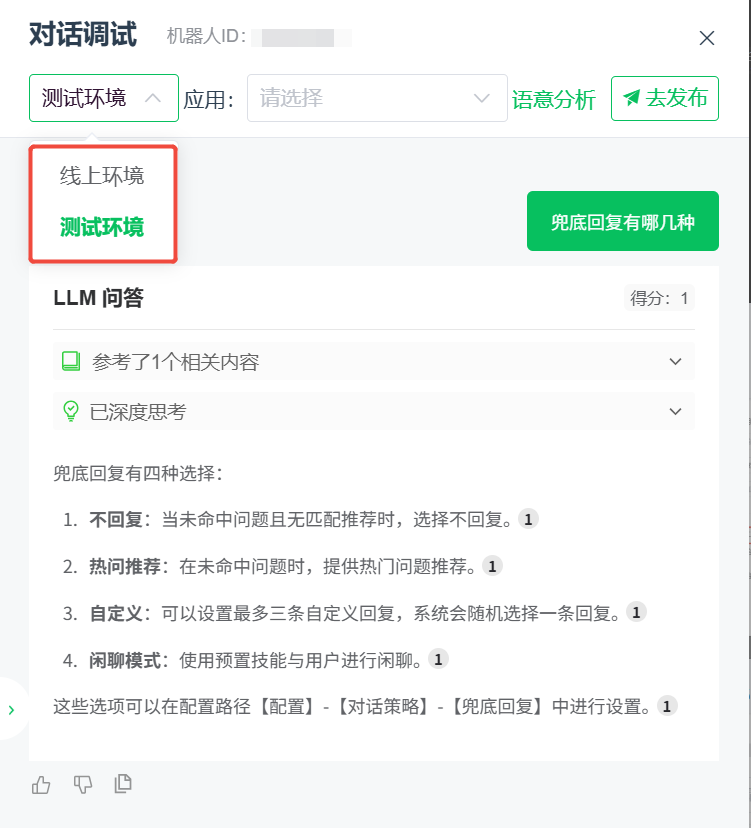751x828 pixels.
Task: Select 线上环境 from the list
Action: pos(102,176)
